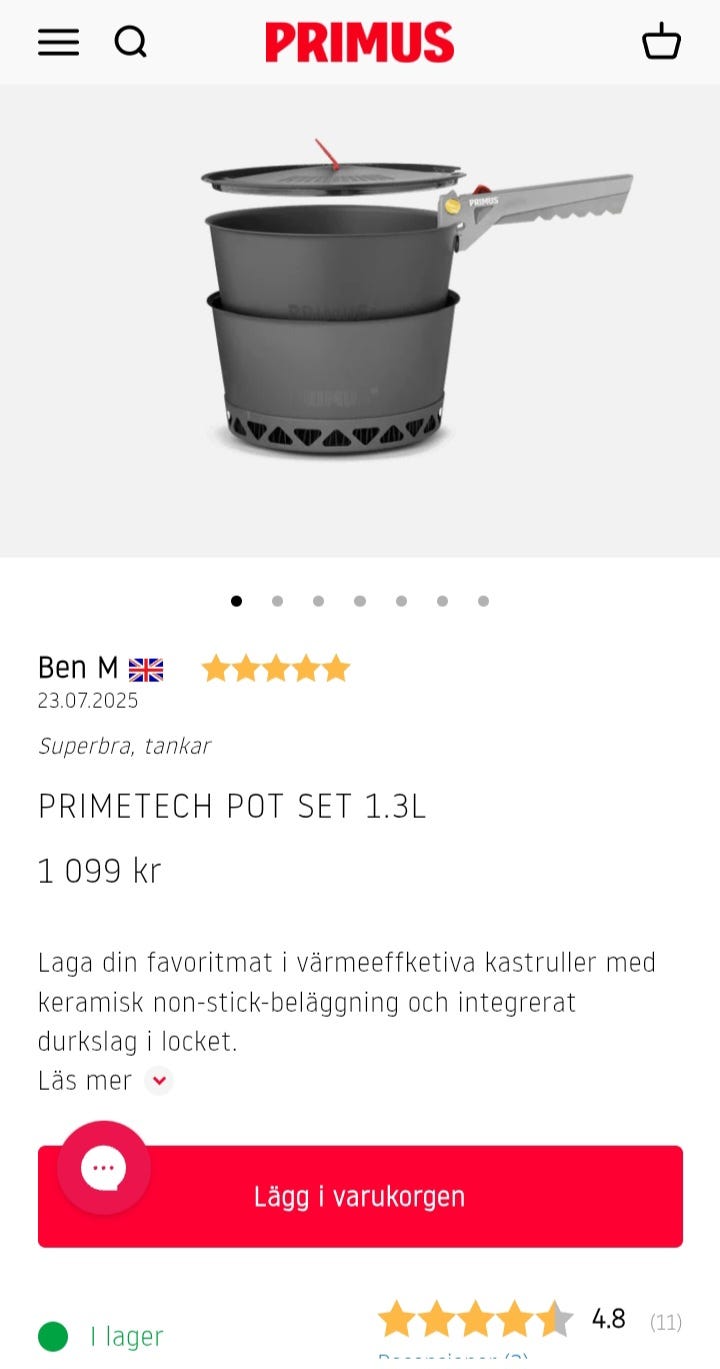Click the red chevron next to Läs mer
Screen dimensions: 720x1369
tap(158, 1081)
